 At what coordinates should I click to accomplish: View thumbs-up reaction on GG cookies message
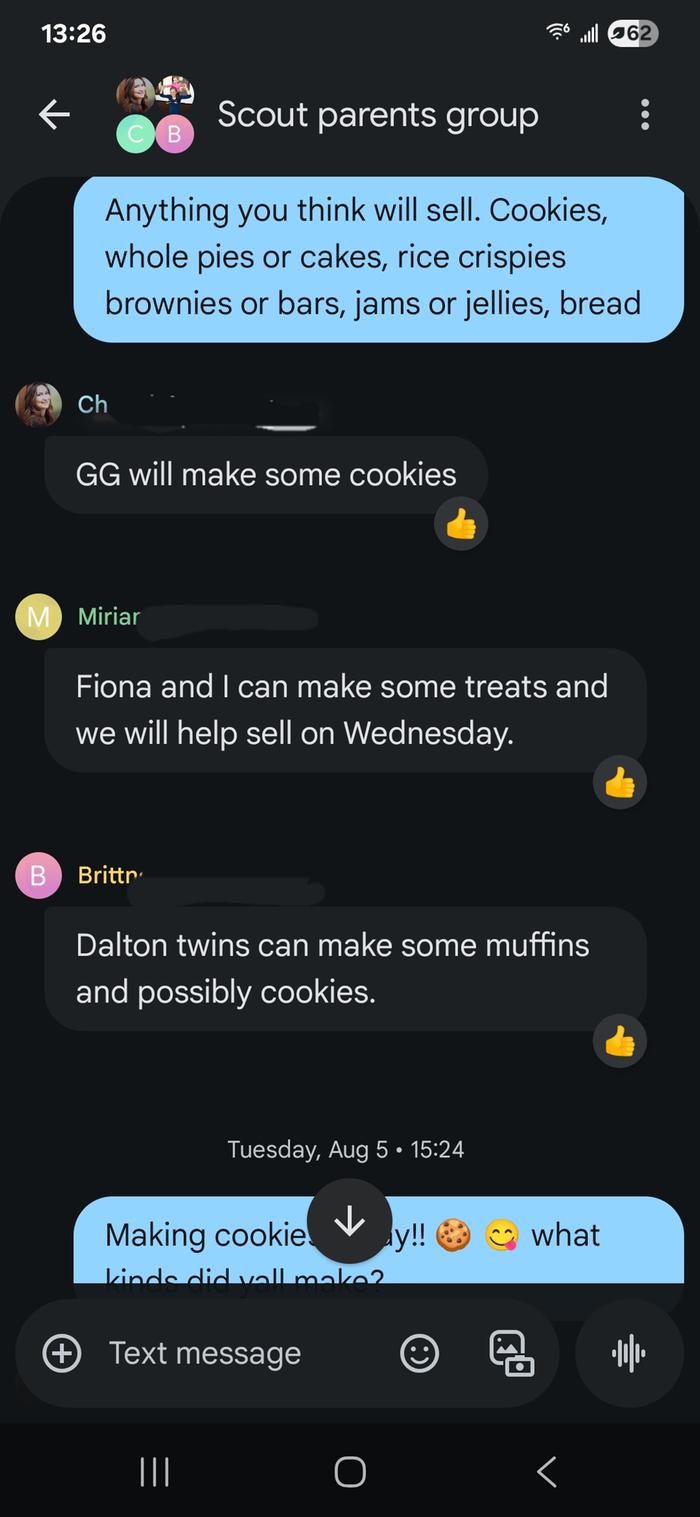point(461,523)
